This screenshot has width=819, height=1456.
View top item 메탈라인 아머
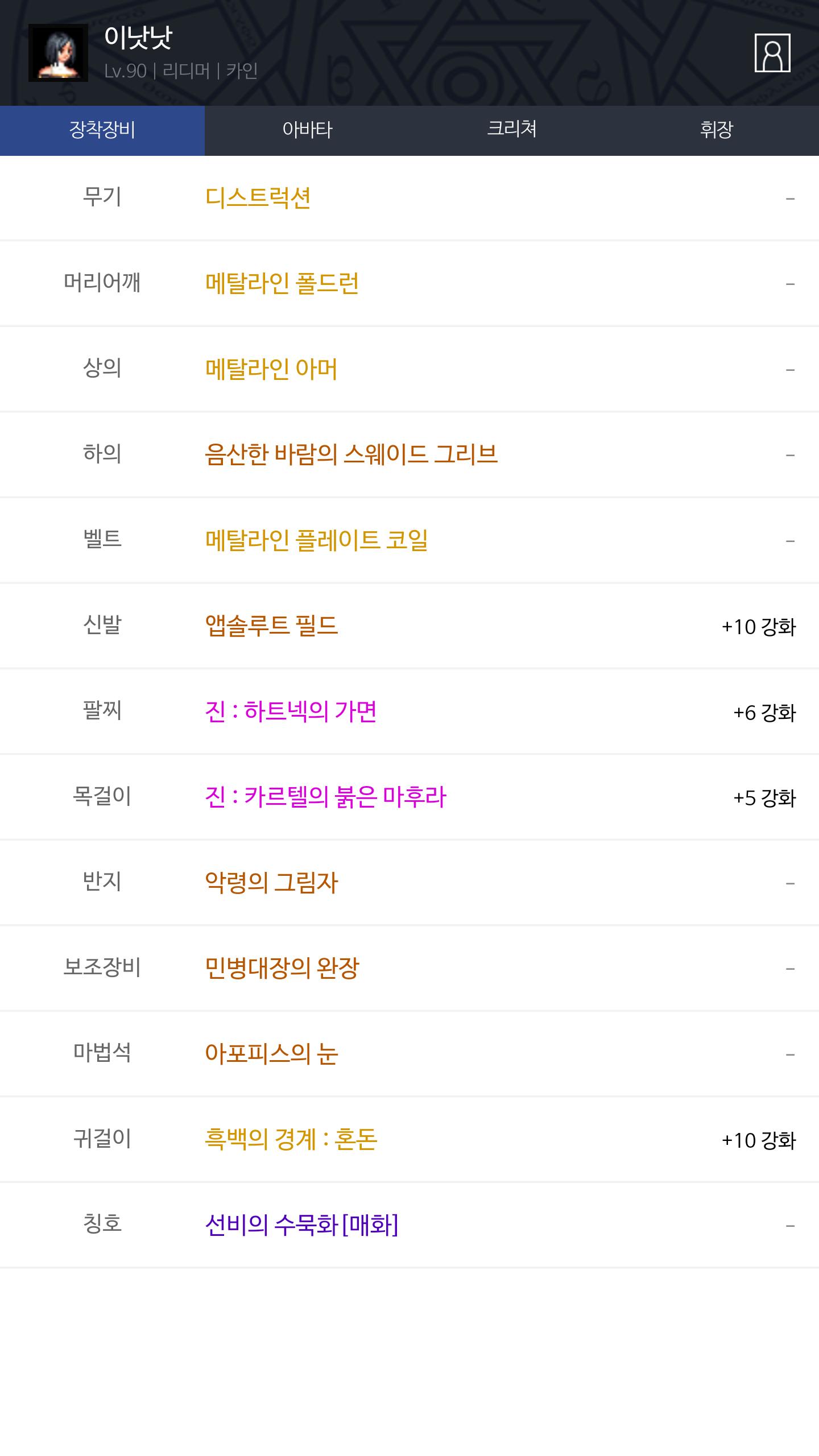pos(271,369)
